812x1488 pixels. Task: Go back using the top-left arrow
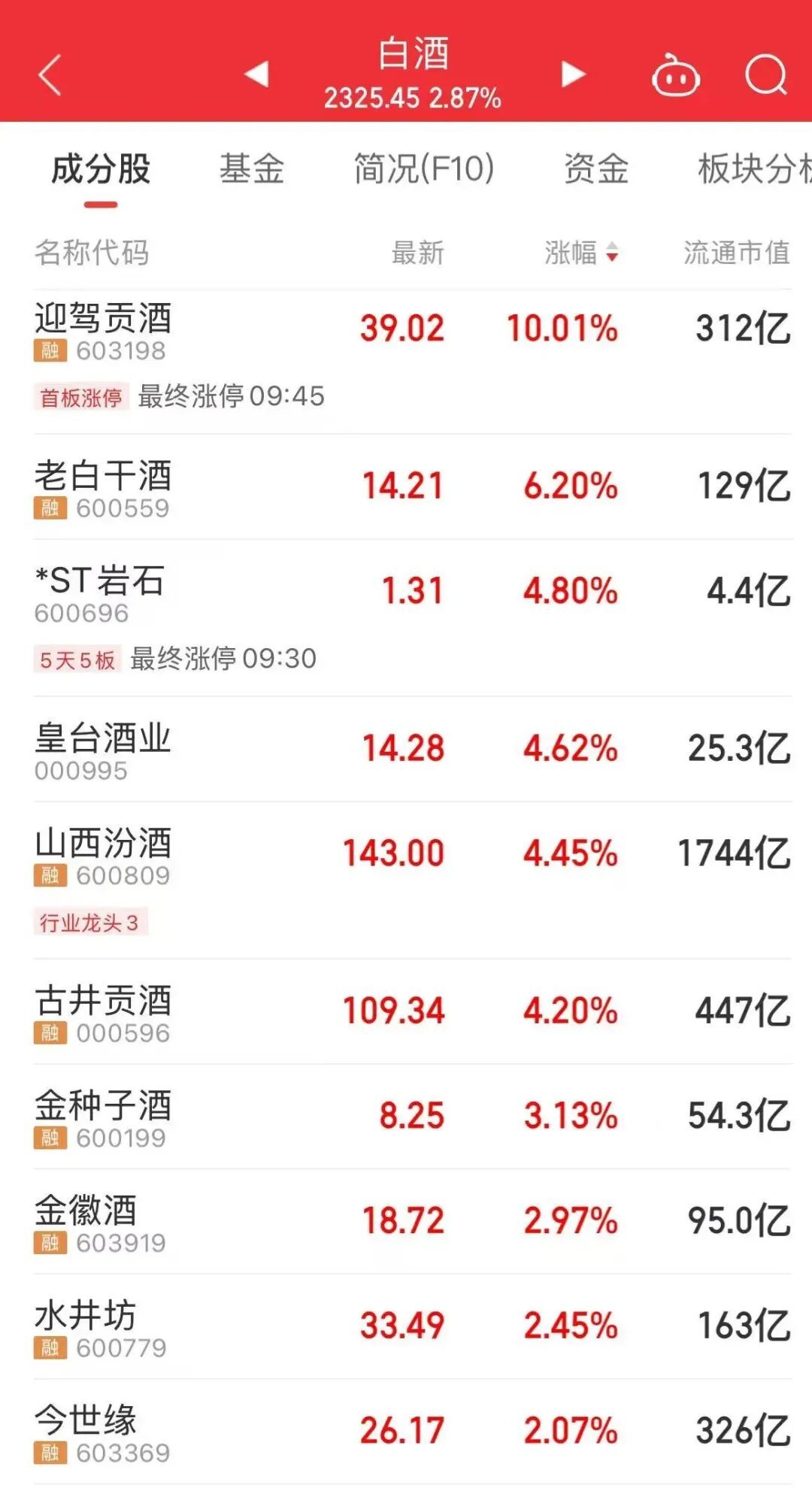point(50,74)
